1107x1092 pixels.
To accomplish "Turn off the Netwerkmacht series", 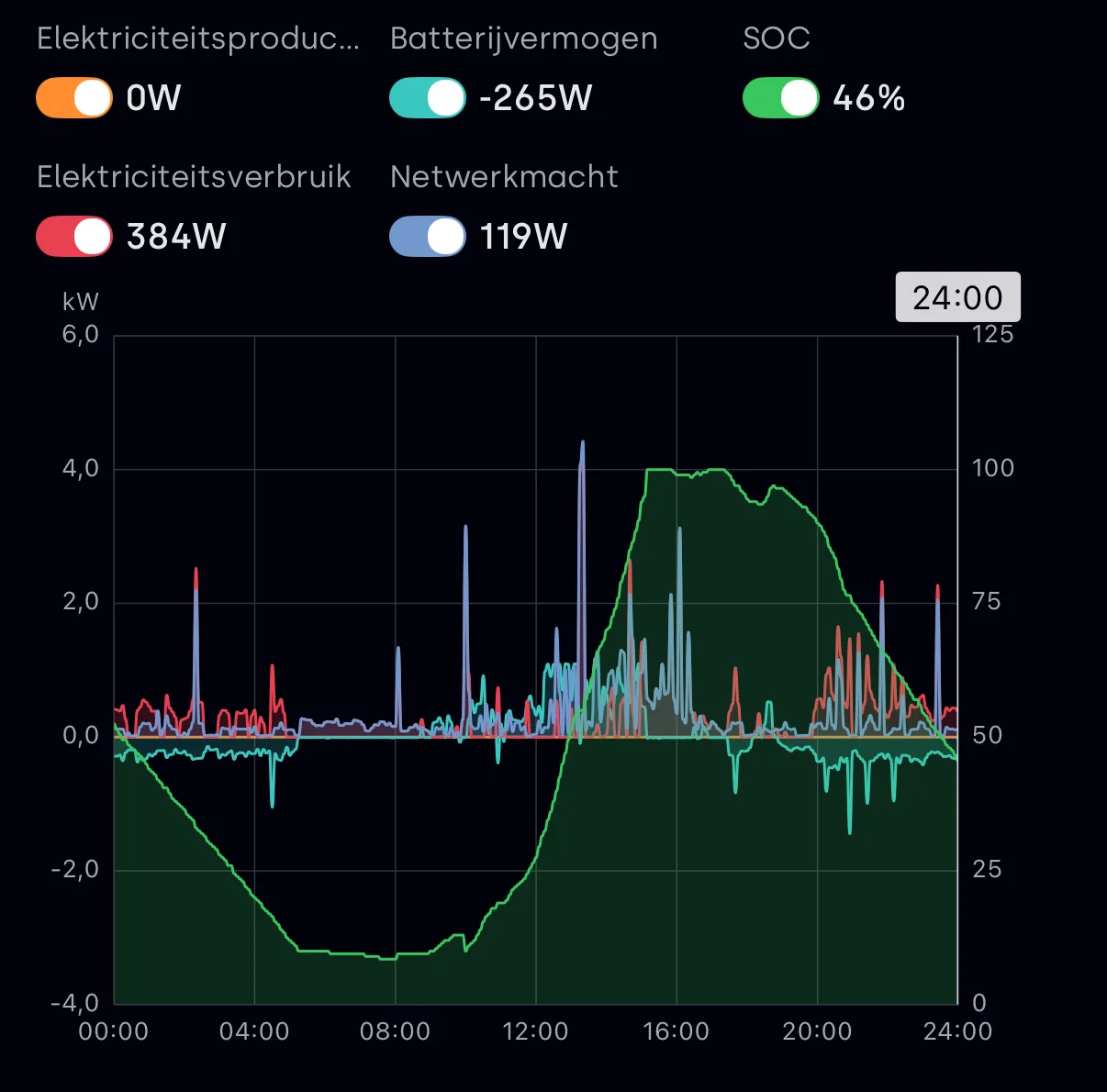I will click(427, 237).
